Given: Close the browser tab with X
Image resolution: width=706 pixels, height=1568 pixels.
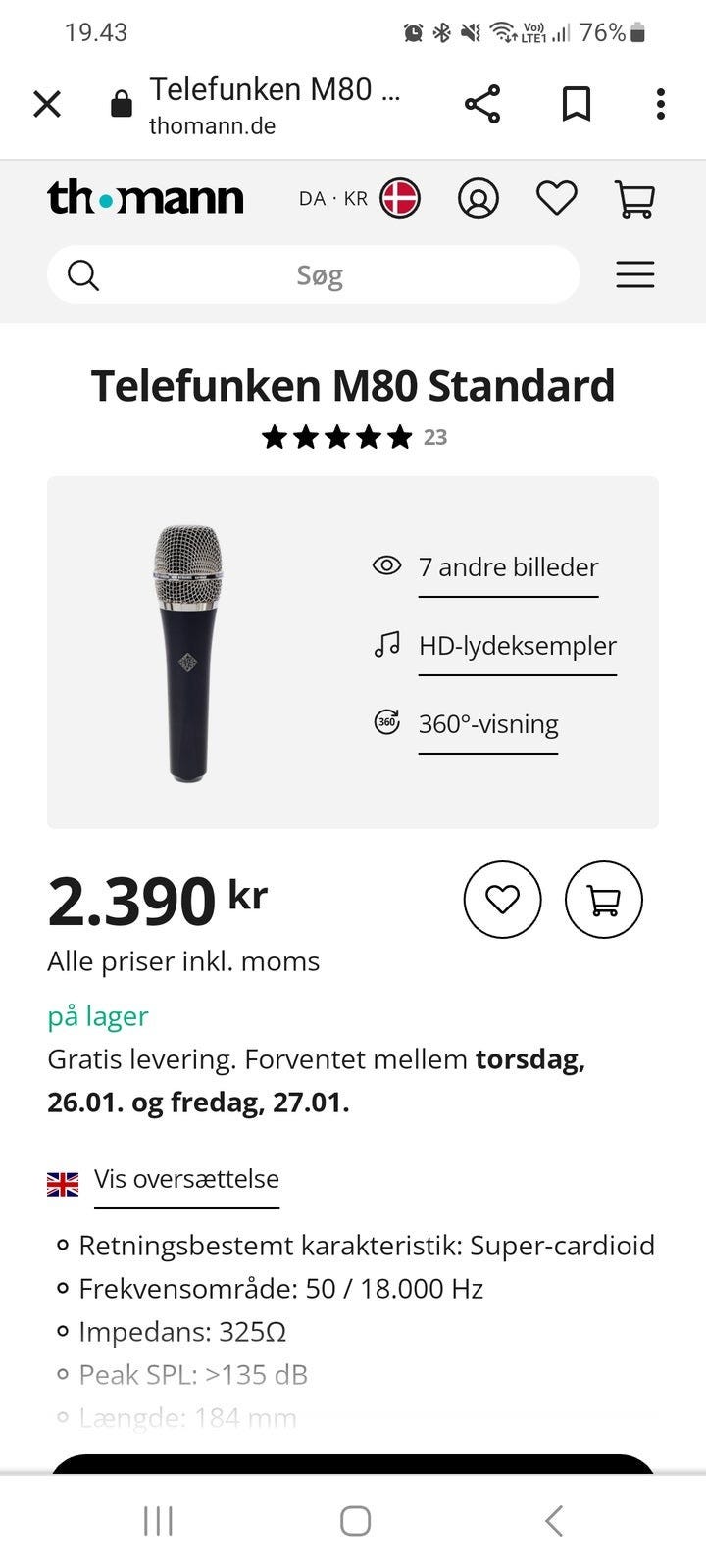Looking at the screenshot, I should 47,104.
